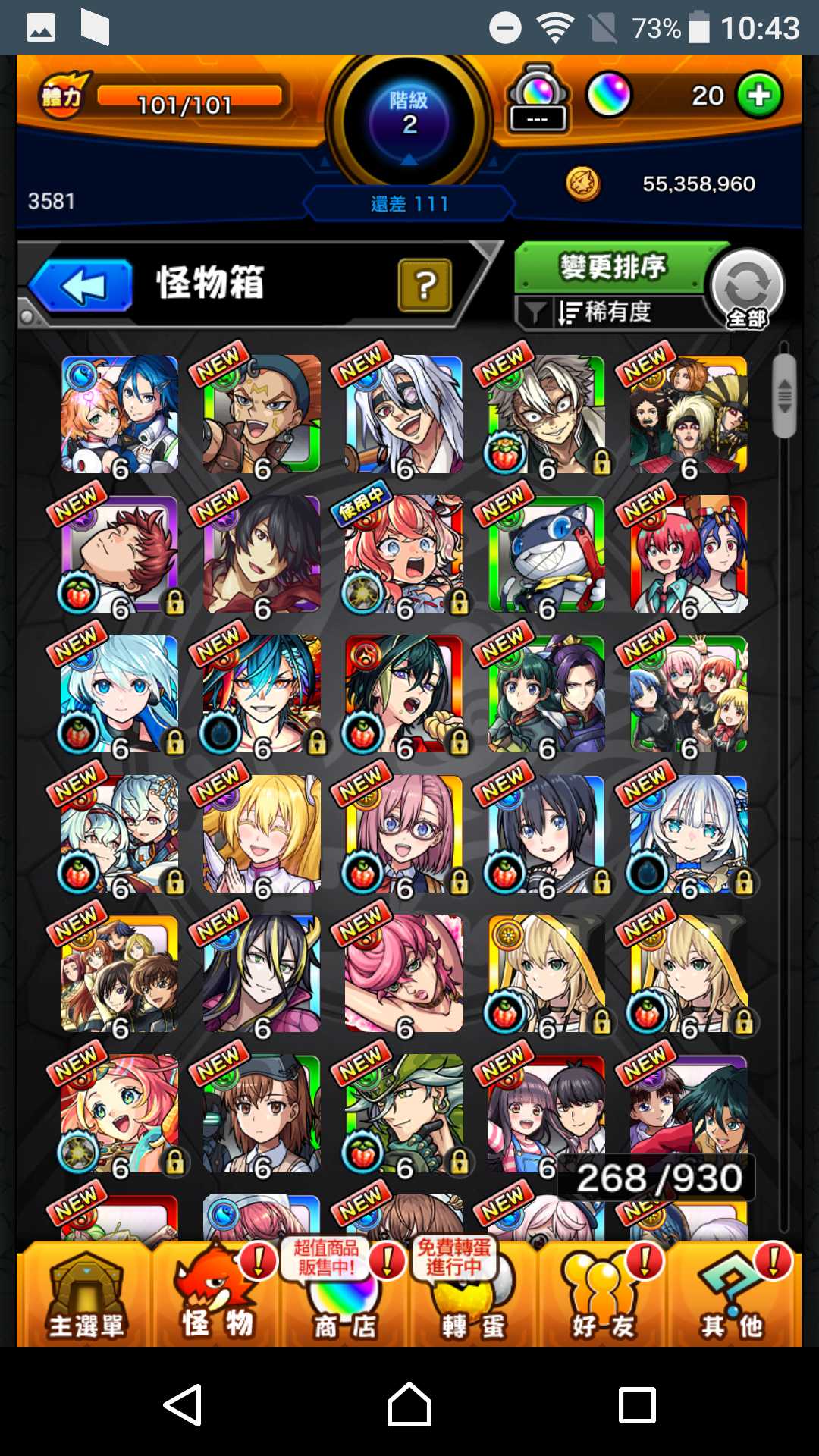Screen dimensions: 819x1456
Task: Tap the 變更排序 sort button
Action: (x=613, y=267)
